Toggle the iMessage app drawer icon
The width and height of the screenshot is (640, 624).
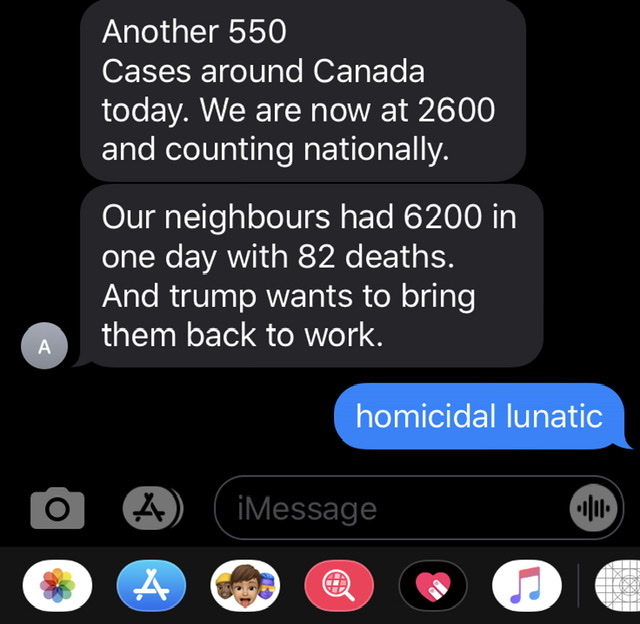point(150,508)
